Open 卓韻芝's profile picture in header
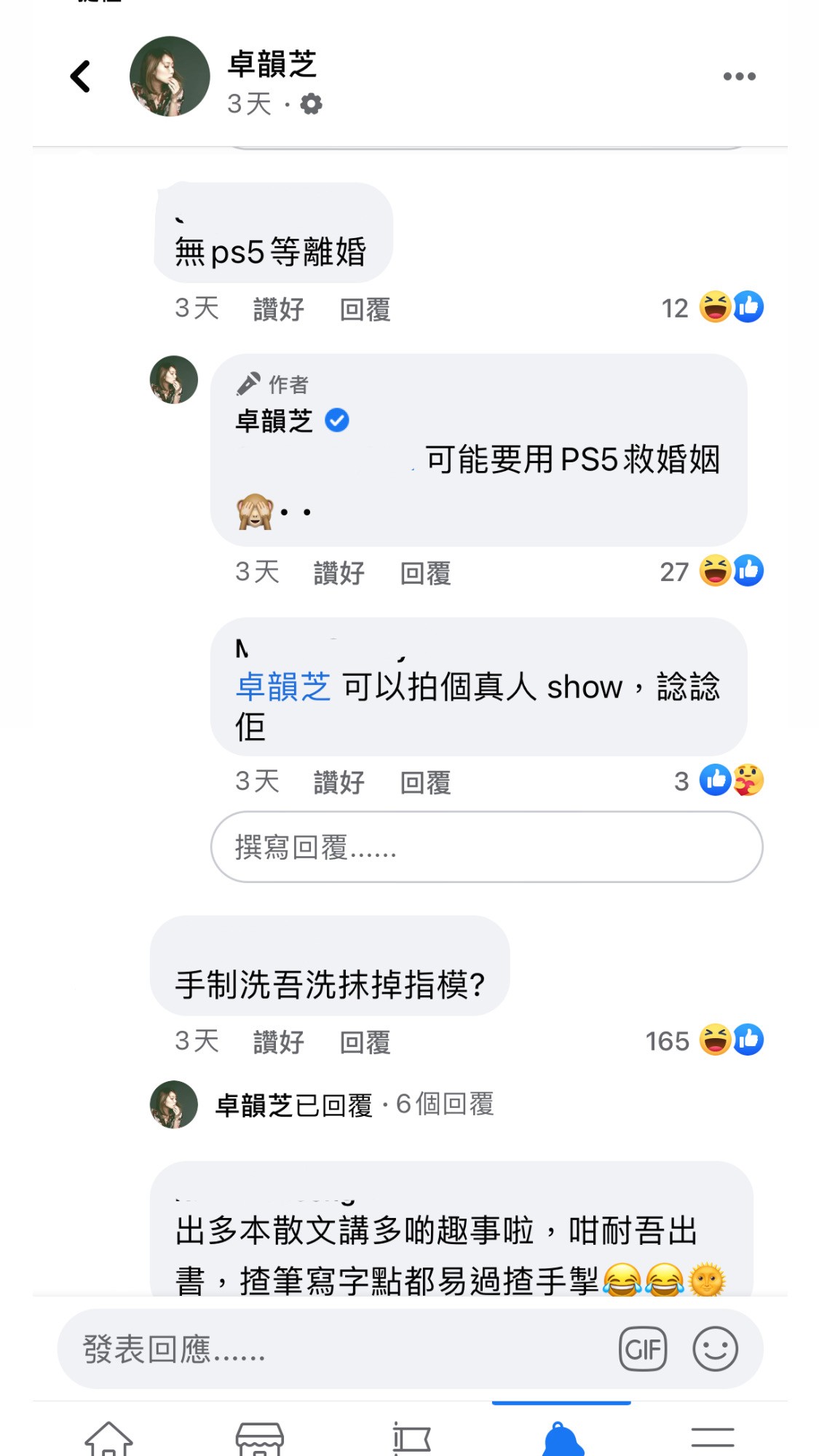This screenshot has width=819, height=1456. coord(170,76)
